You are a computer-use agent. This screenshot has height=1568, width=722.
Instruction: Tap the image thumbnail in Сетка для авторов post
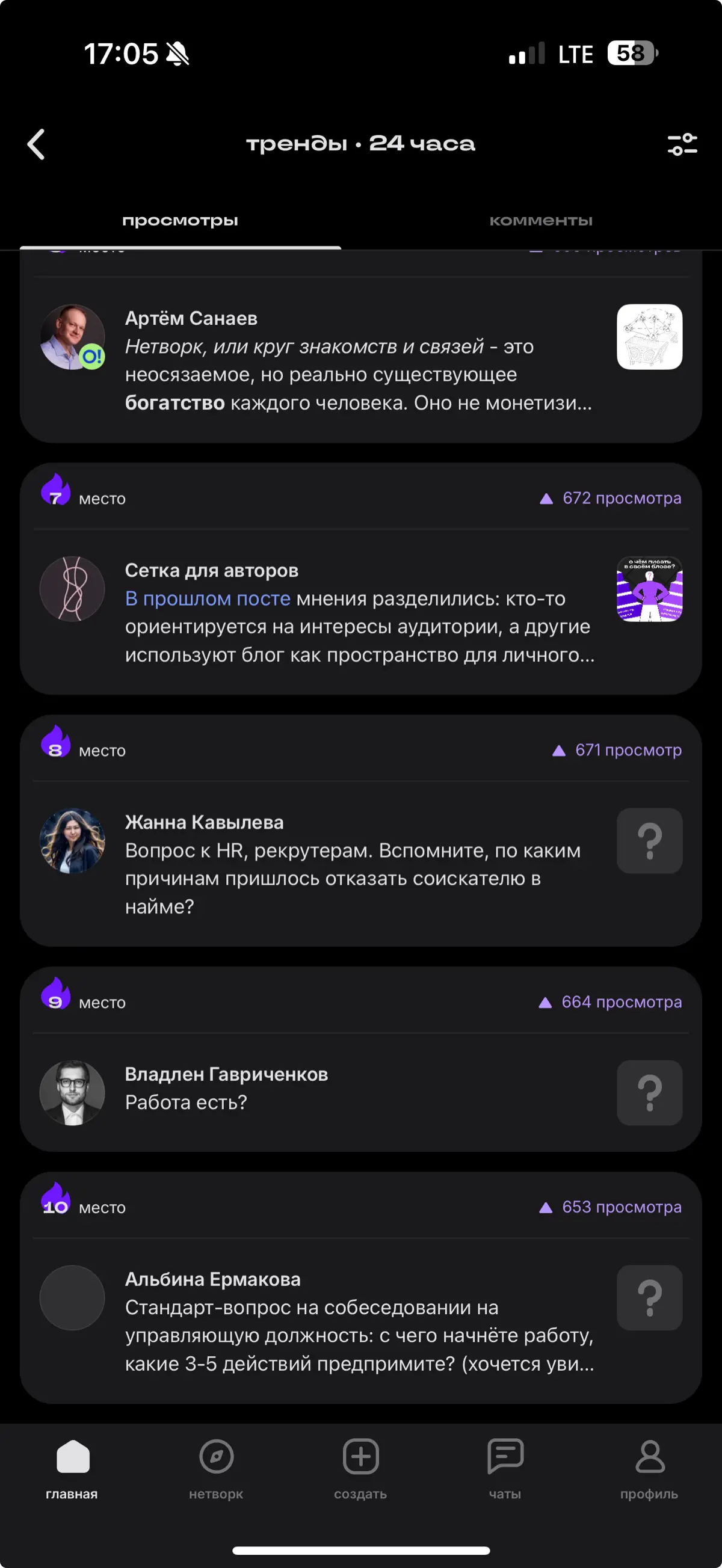(650, 589)
